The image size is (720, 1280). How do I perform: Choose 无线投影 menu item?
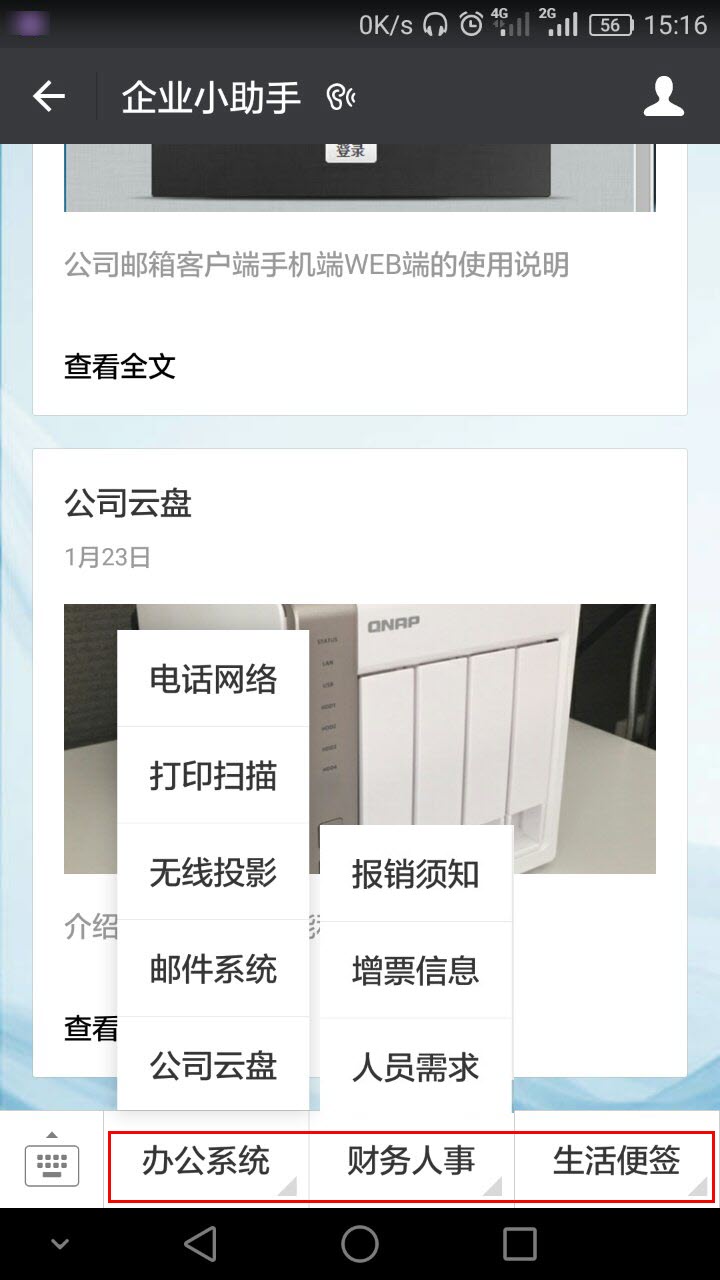[213, 872]
